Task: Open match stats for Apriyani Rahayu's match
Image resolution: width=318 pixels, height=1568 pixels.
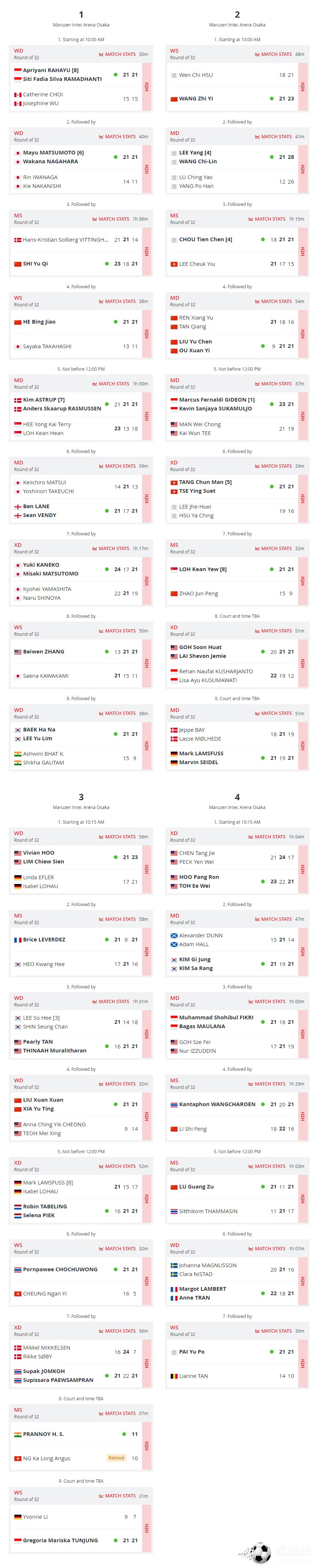Action: 118,54
